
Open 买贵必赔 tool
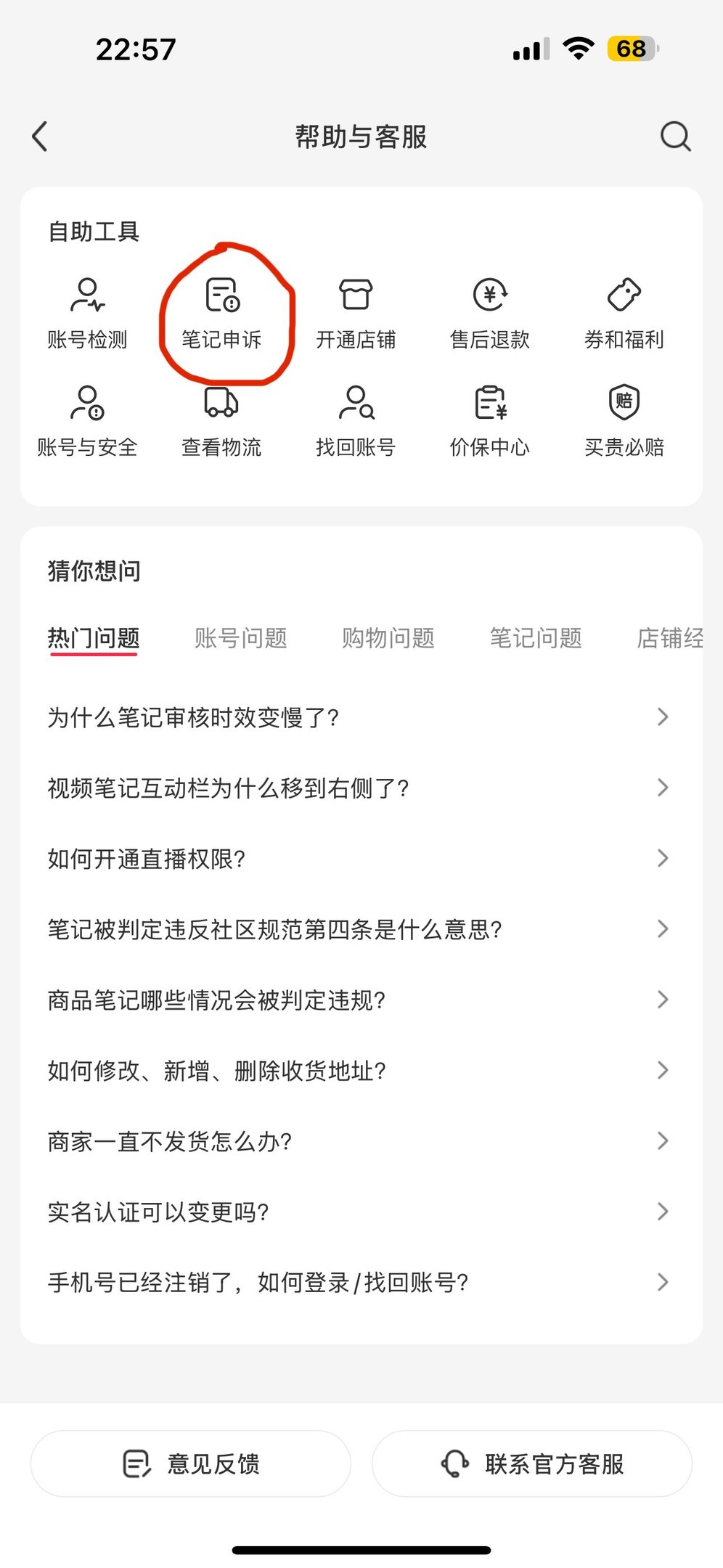pos(624,421)
